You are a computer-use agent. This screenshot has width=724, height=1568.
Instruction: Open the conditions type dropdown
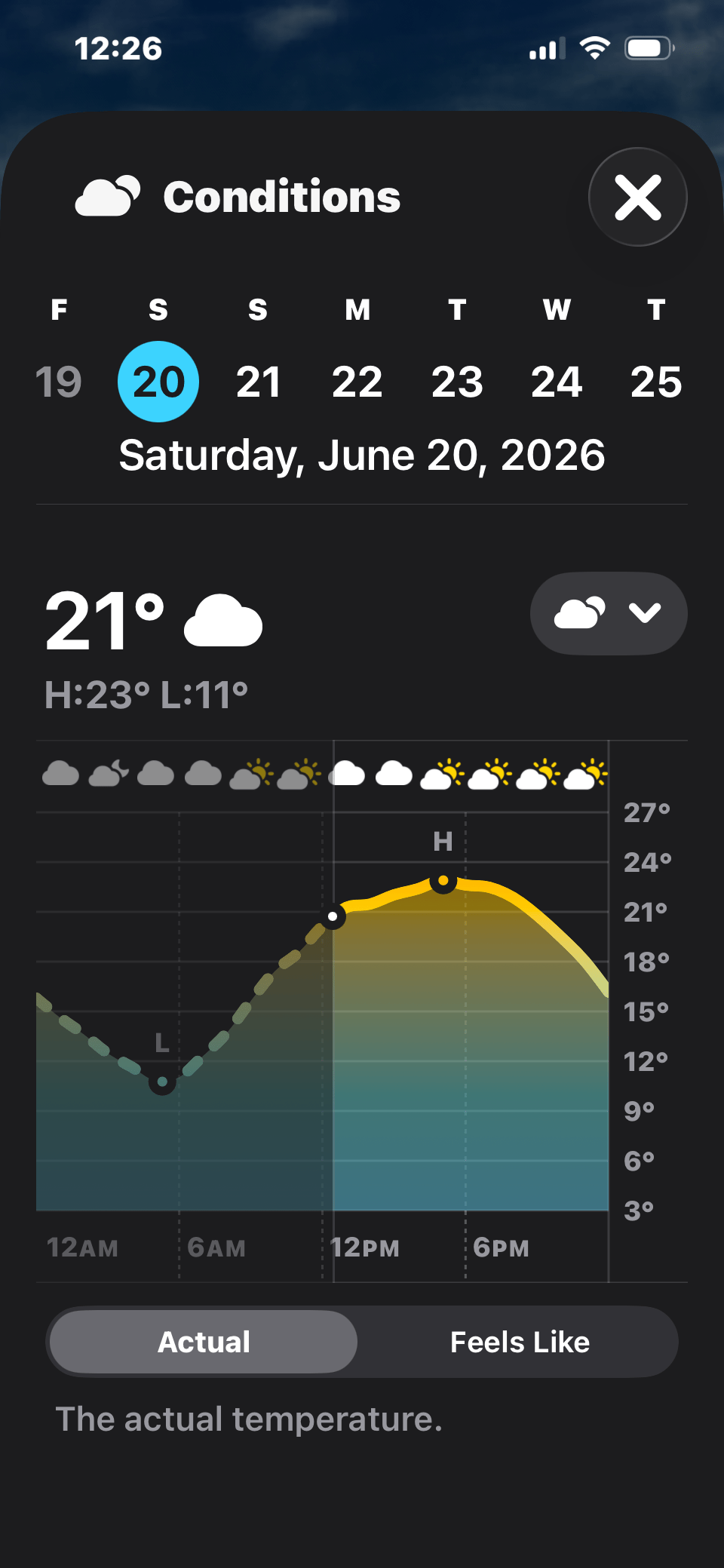pyautogui.click(x=609, y=613)
